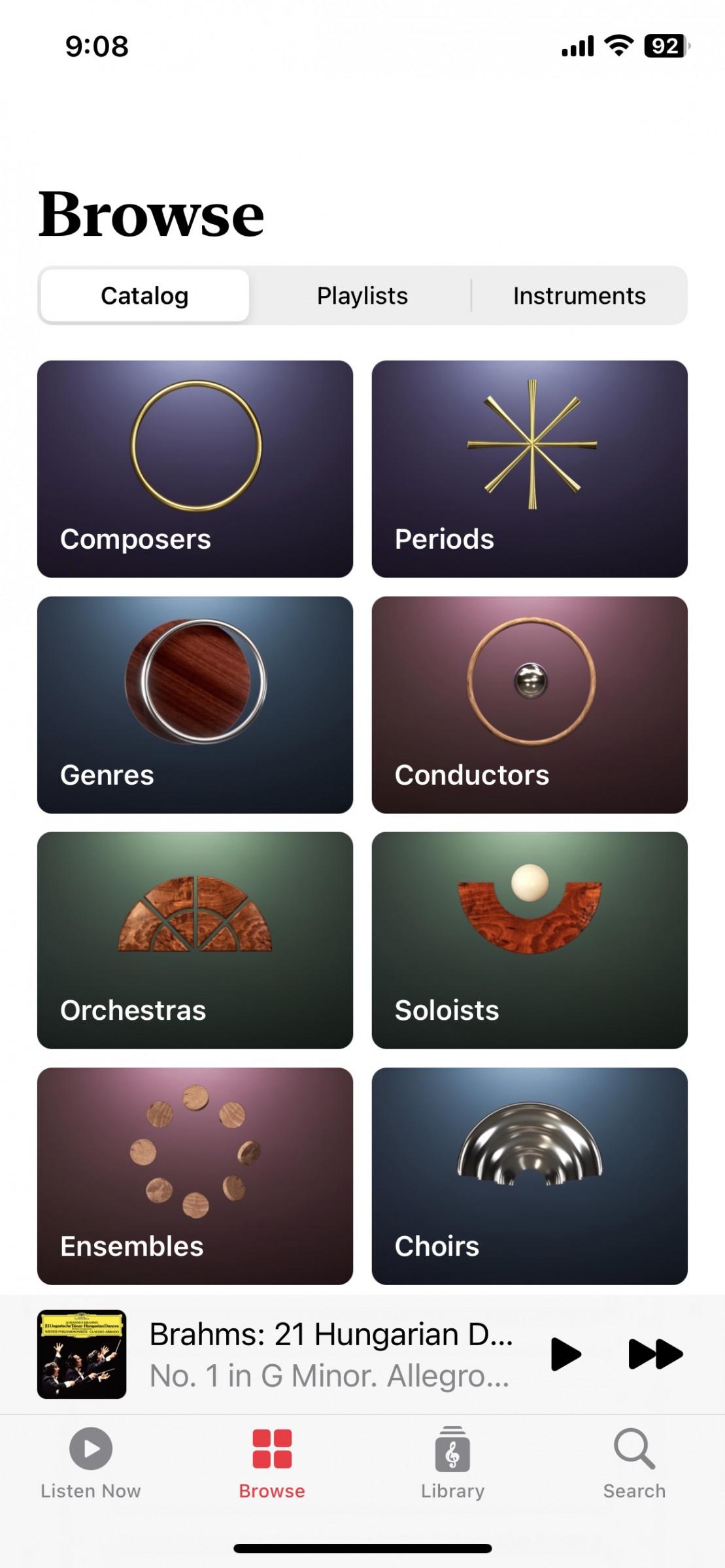
Task: Tap the Browse tab in bottom bar
Action: pos(272,1462)
